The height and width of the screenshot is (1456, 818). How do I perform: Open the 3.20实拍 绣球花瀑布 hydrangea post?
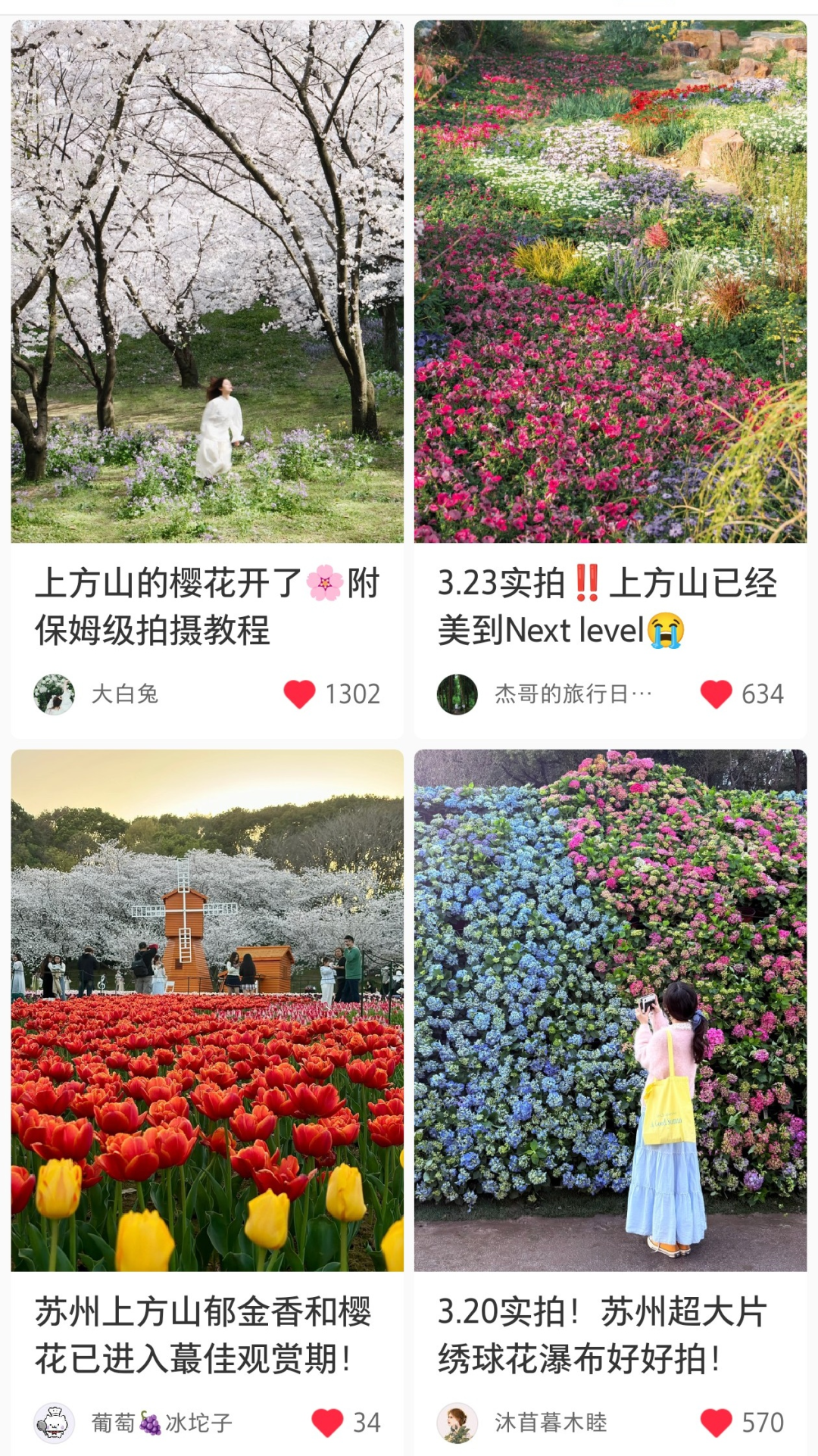[610, 1010]
